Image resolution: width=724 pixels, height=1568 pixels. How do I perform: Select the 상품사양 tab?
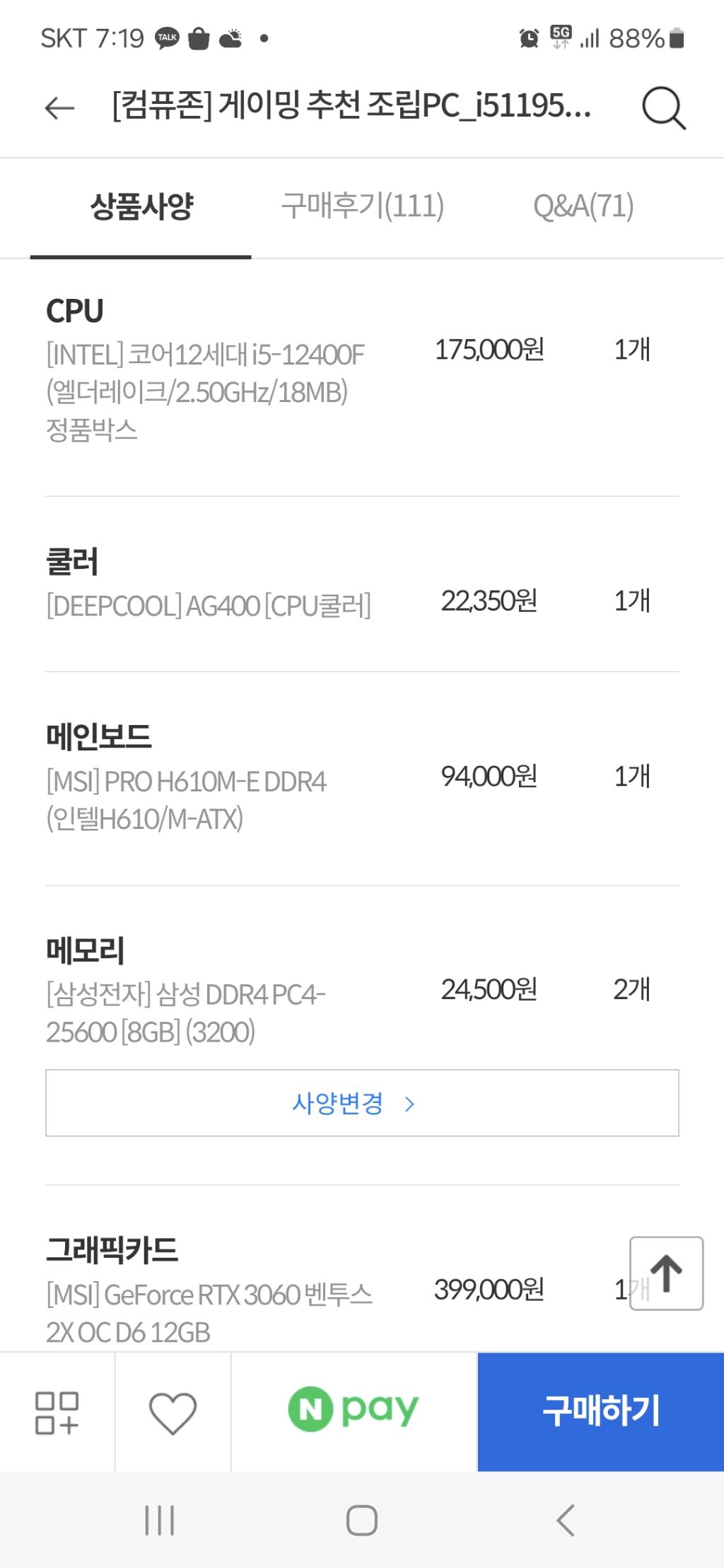point(141,206)
